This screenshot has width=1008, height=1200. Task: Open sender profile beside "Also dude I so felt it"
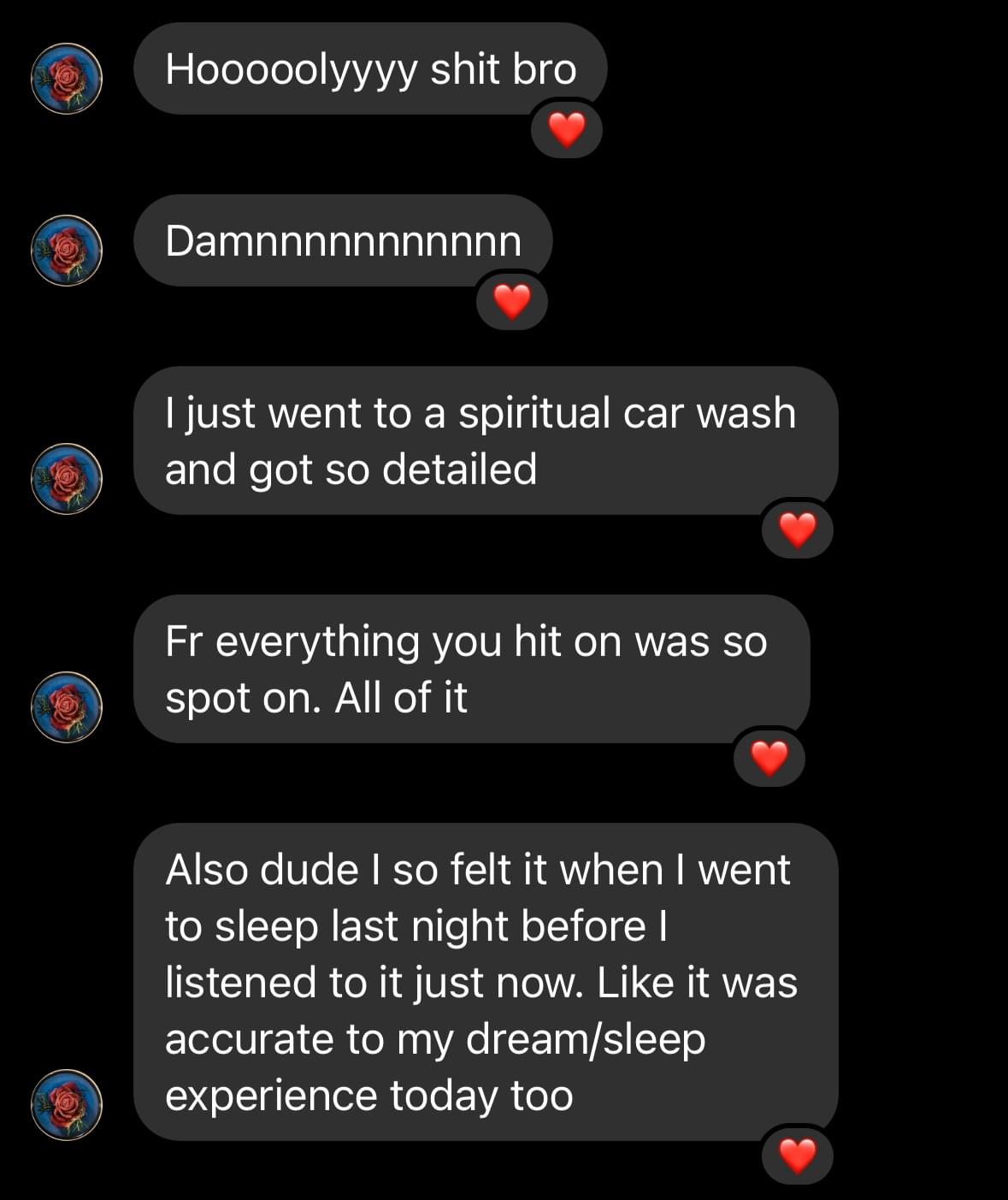(x=67, y=1105)
